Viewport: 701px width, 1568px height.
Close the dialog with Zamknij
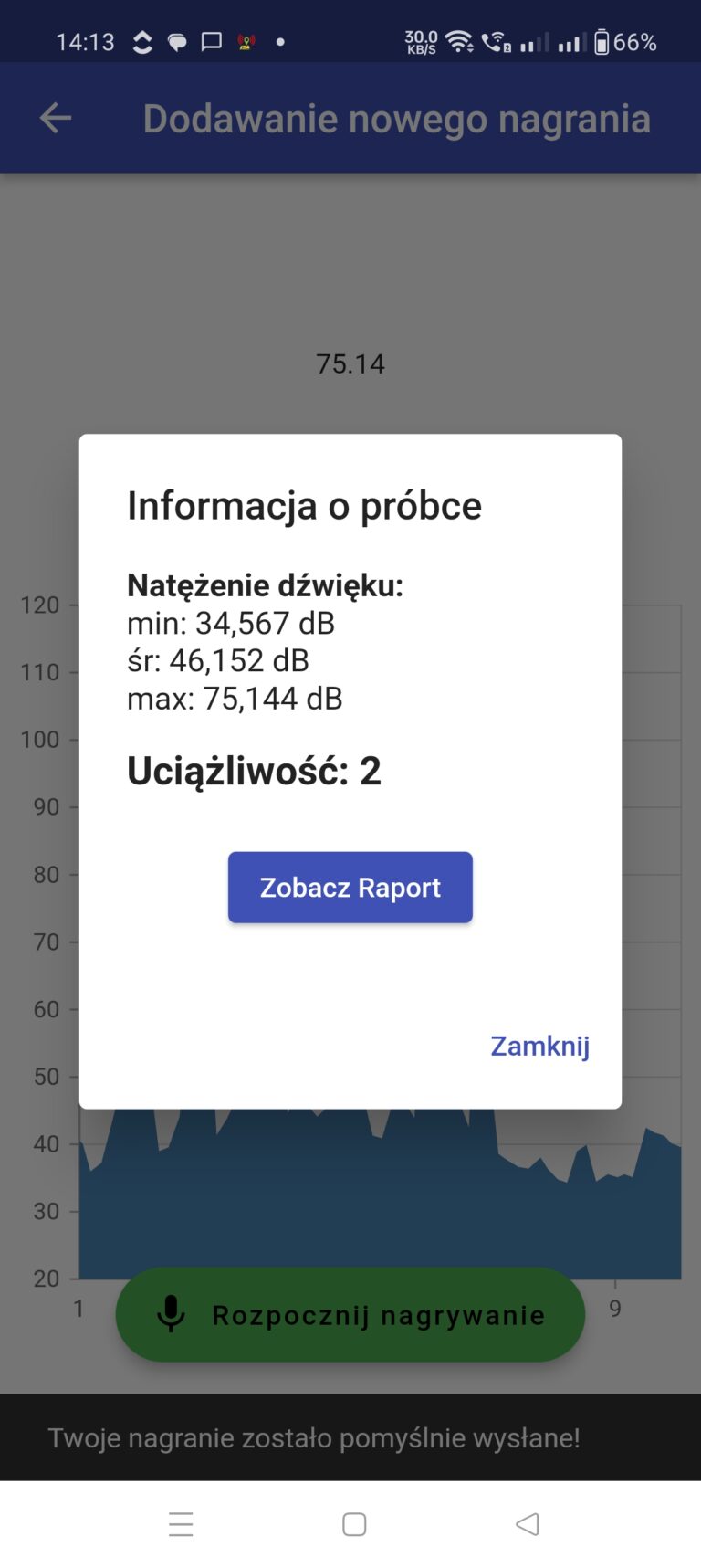(539, 1046)
